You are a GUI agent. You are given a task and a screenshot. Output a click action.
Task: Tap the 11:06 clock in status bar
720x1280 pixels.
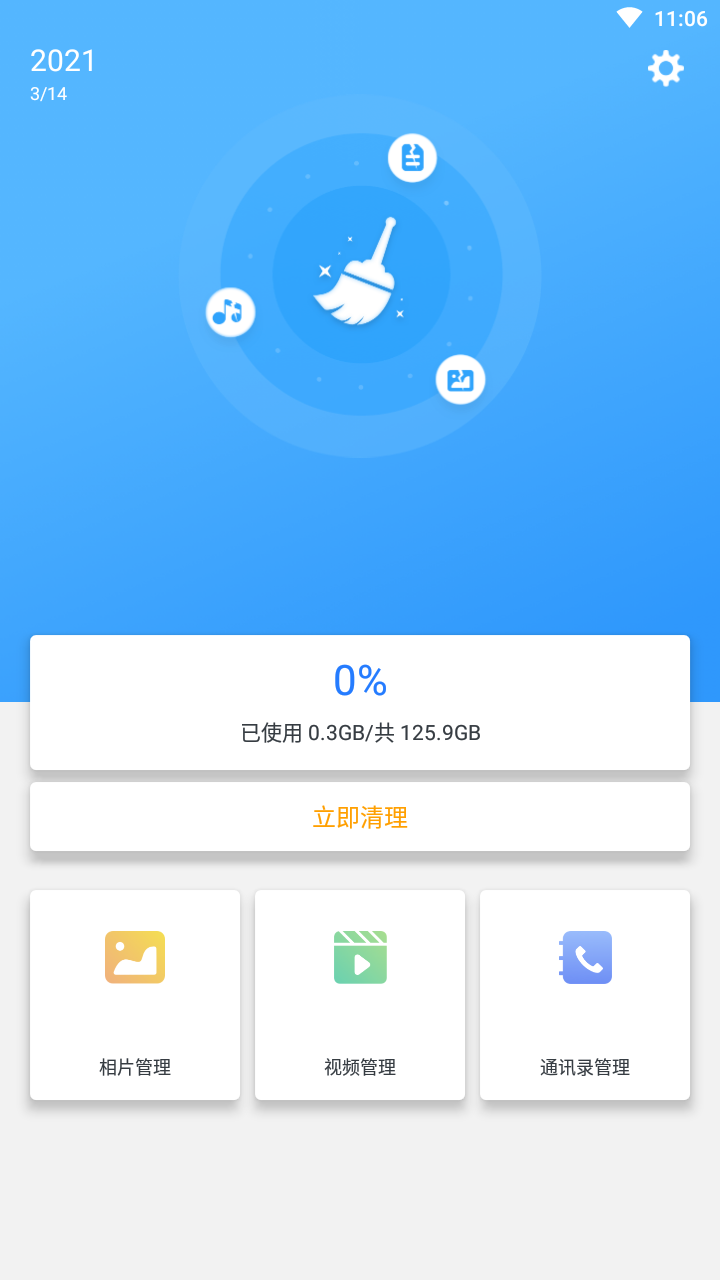[682, 16]
